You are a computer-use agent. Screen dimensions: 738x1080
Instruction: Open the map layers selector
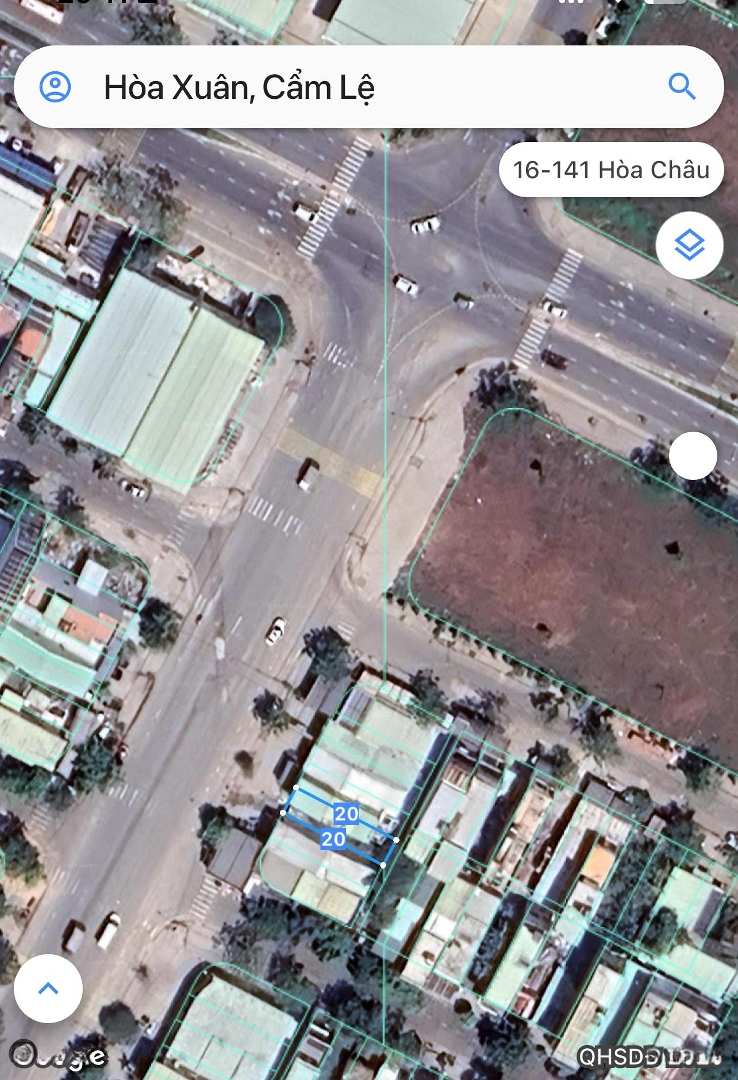pyautogui.click(x=690, y=245)
